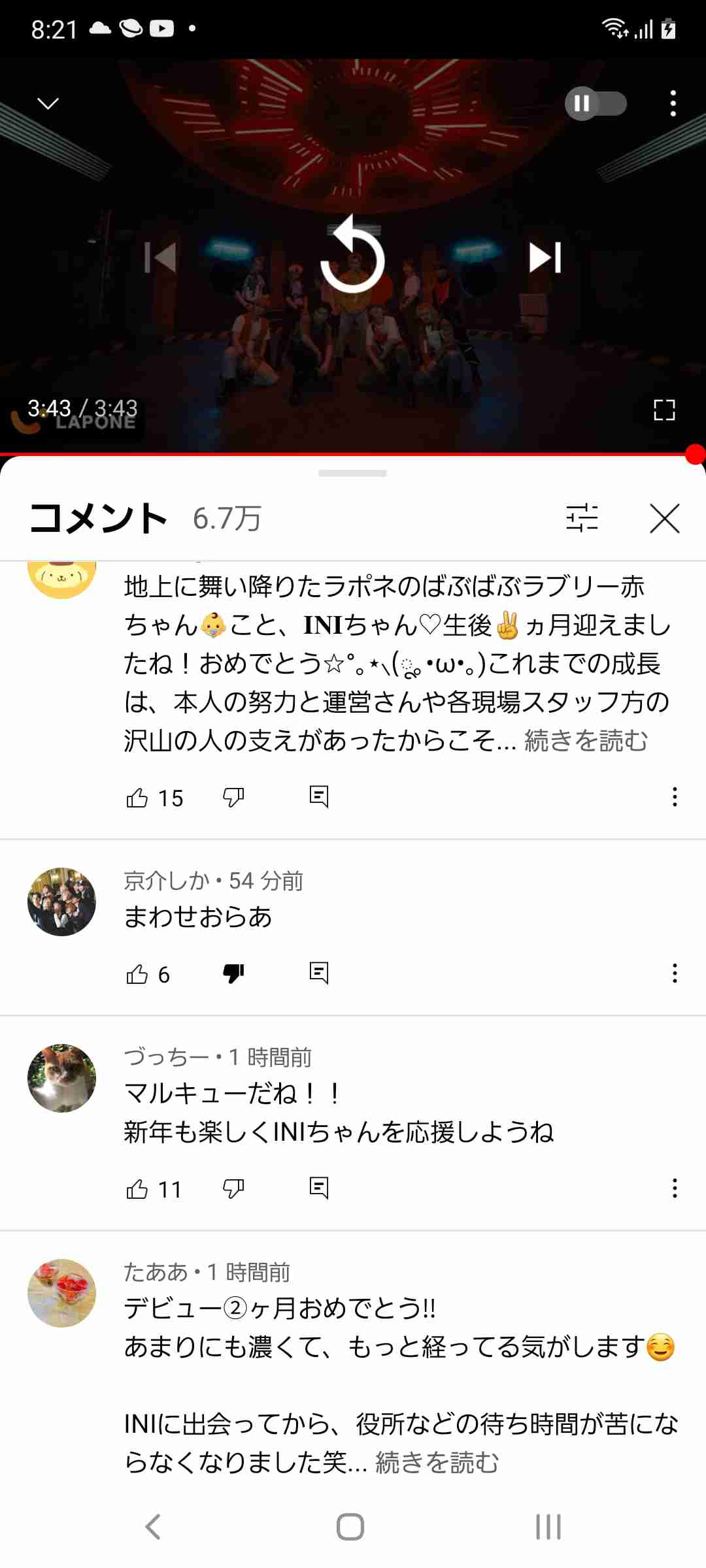Go back with the system back button
This screenshot has width=706, height=1568.
click(x=153, y=1527)
